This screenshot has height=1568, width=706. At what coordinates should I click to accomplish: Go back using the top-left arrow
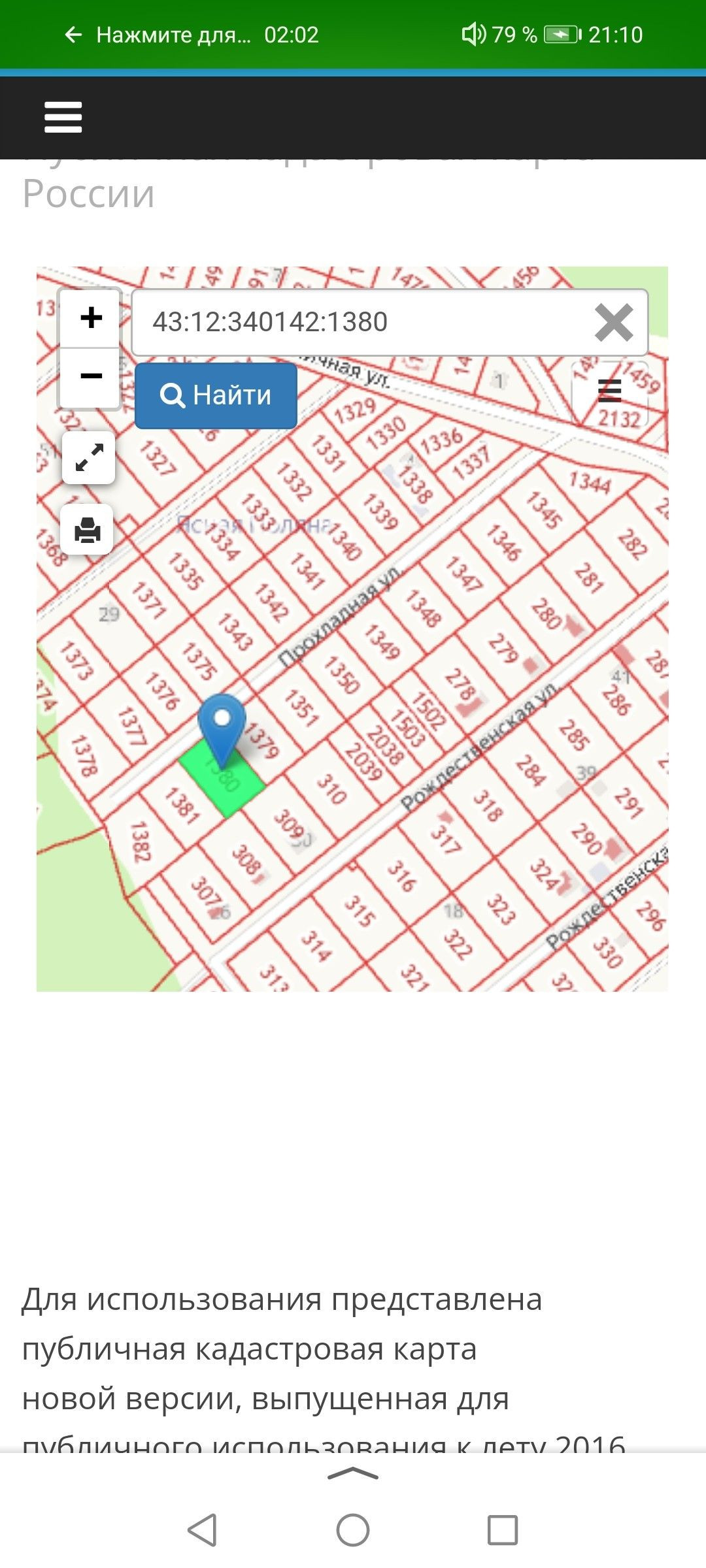tap(73, 35)
